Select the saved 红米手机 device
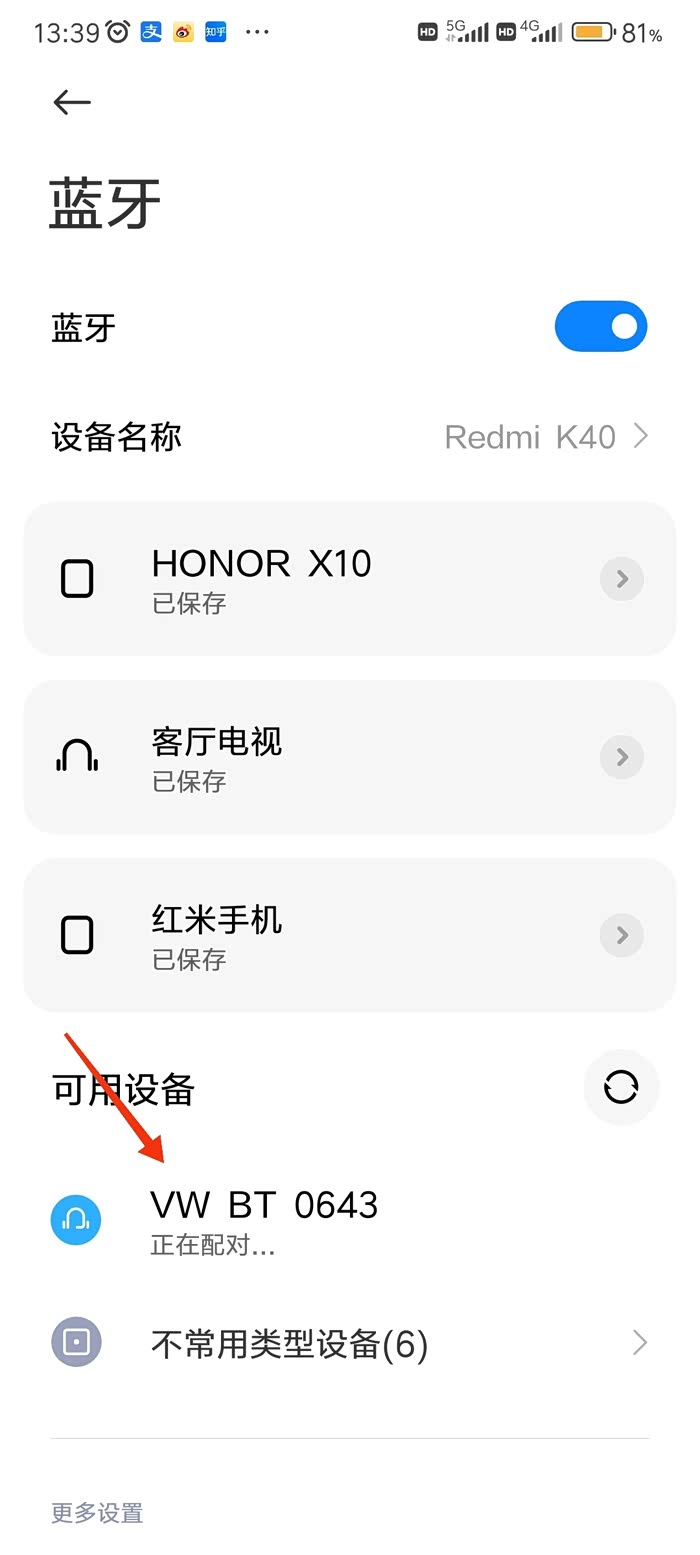 click(x=300, y=935)
